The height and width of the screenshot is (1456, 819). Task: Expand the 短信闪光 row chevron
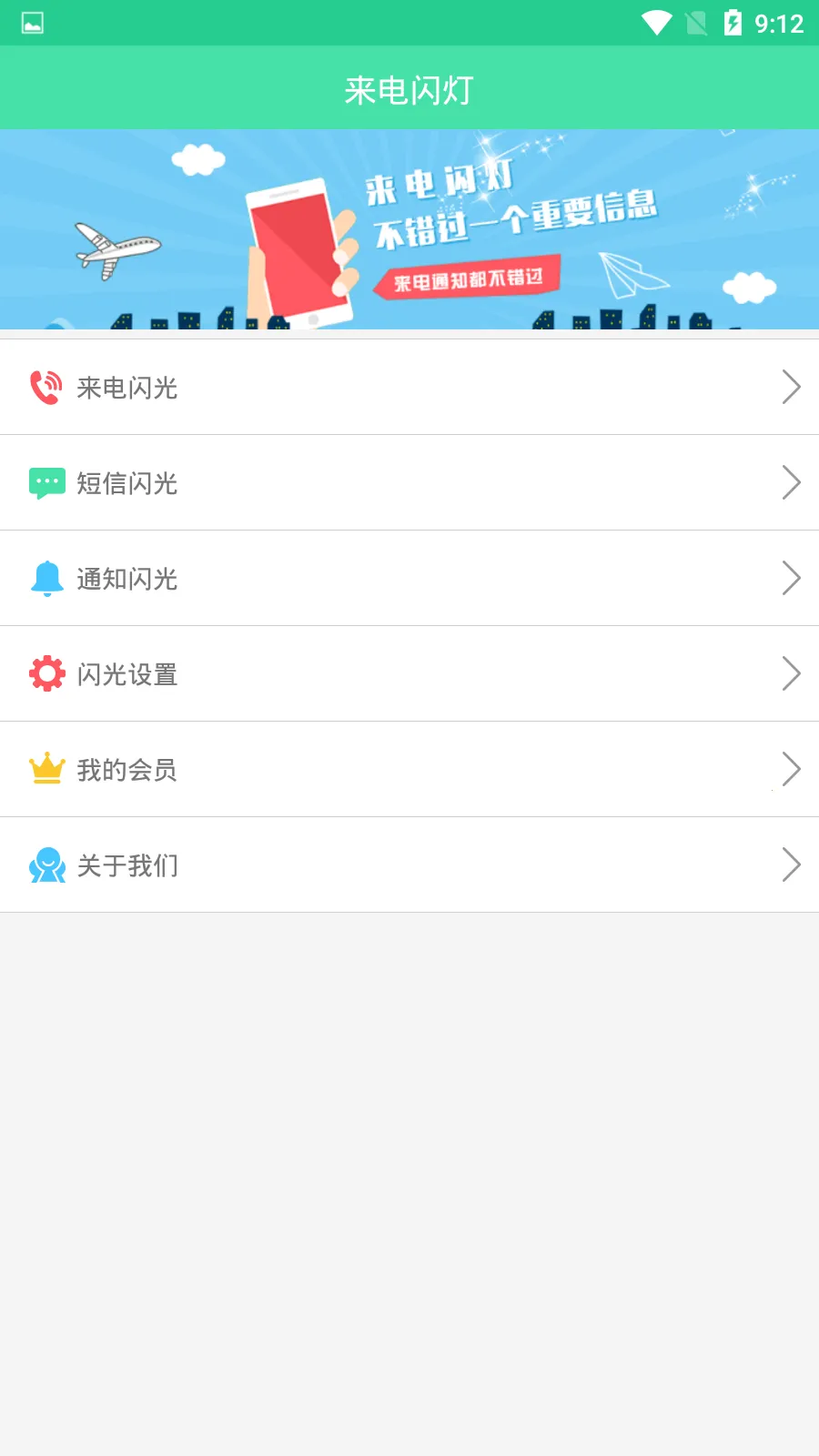(791, 482)
